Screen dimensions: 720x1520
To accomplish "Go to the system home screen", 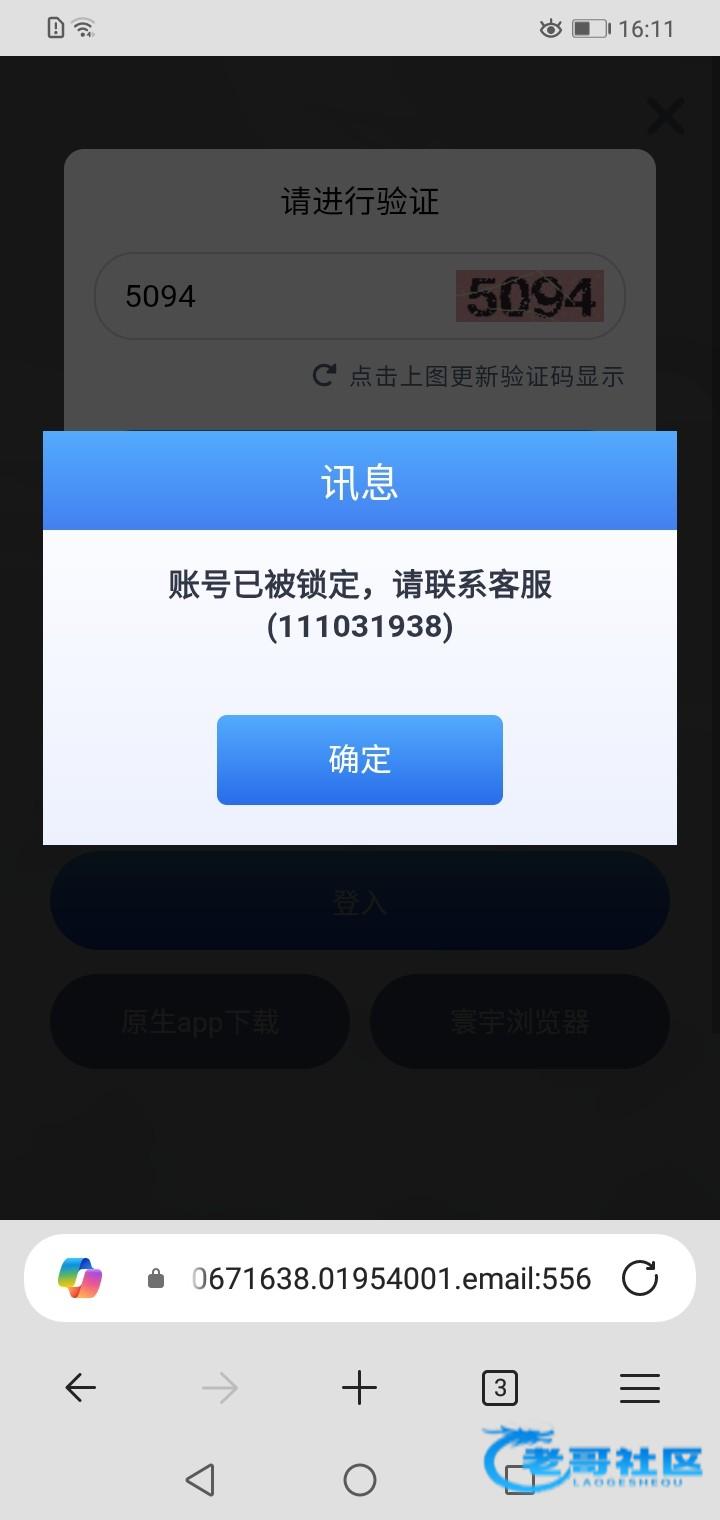I will 359,1479.
